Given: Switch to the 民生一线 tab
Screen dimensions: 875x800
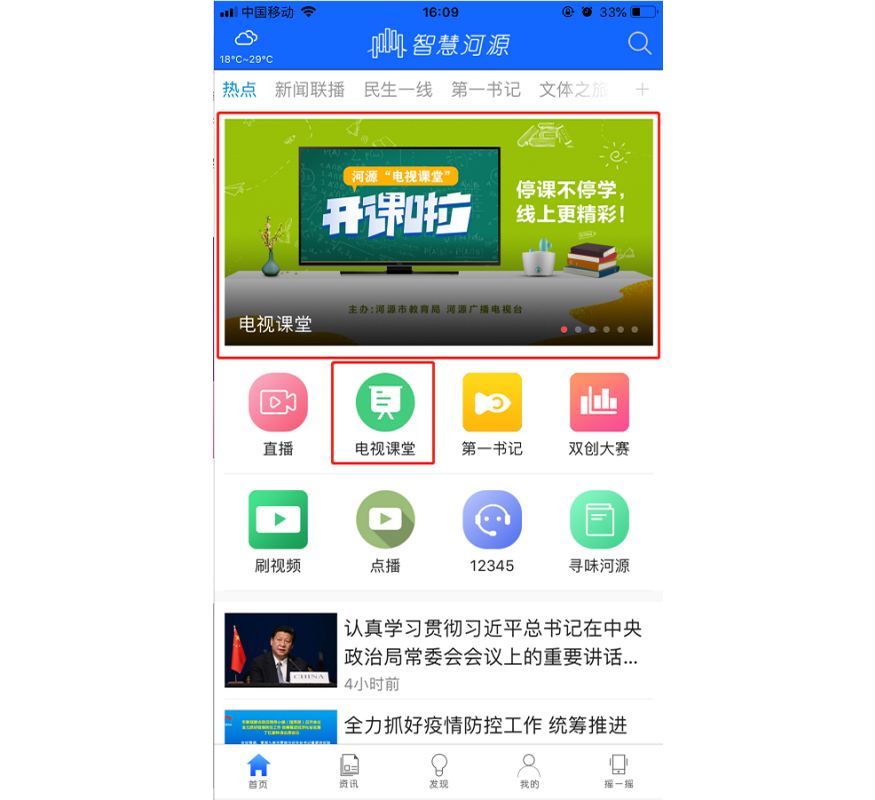Looking at the screenshot, I should pos(397,90).
